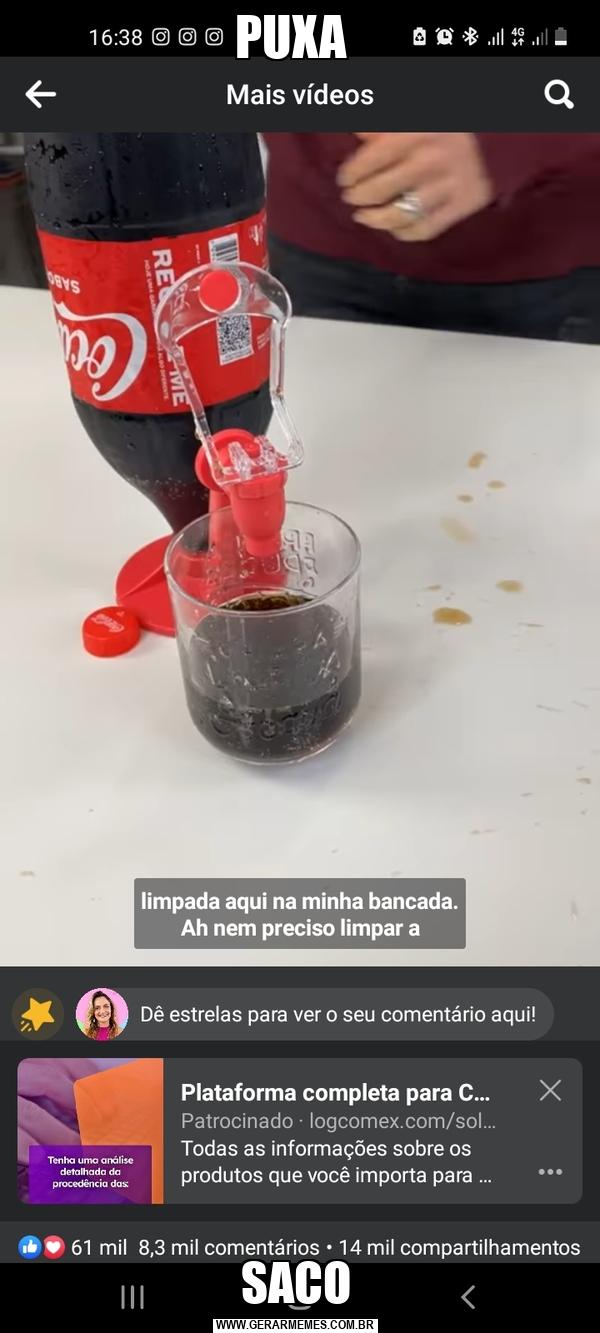Open the three-dot menu on the ad
The height and width of the screenshot is (1333, 600).
tap(550, 1172)
